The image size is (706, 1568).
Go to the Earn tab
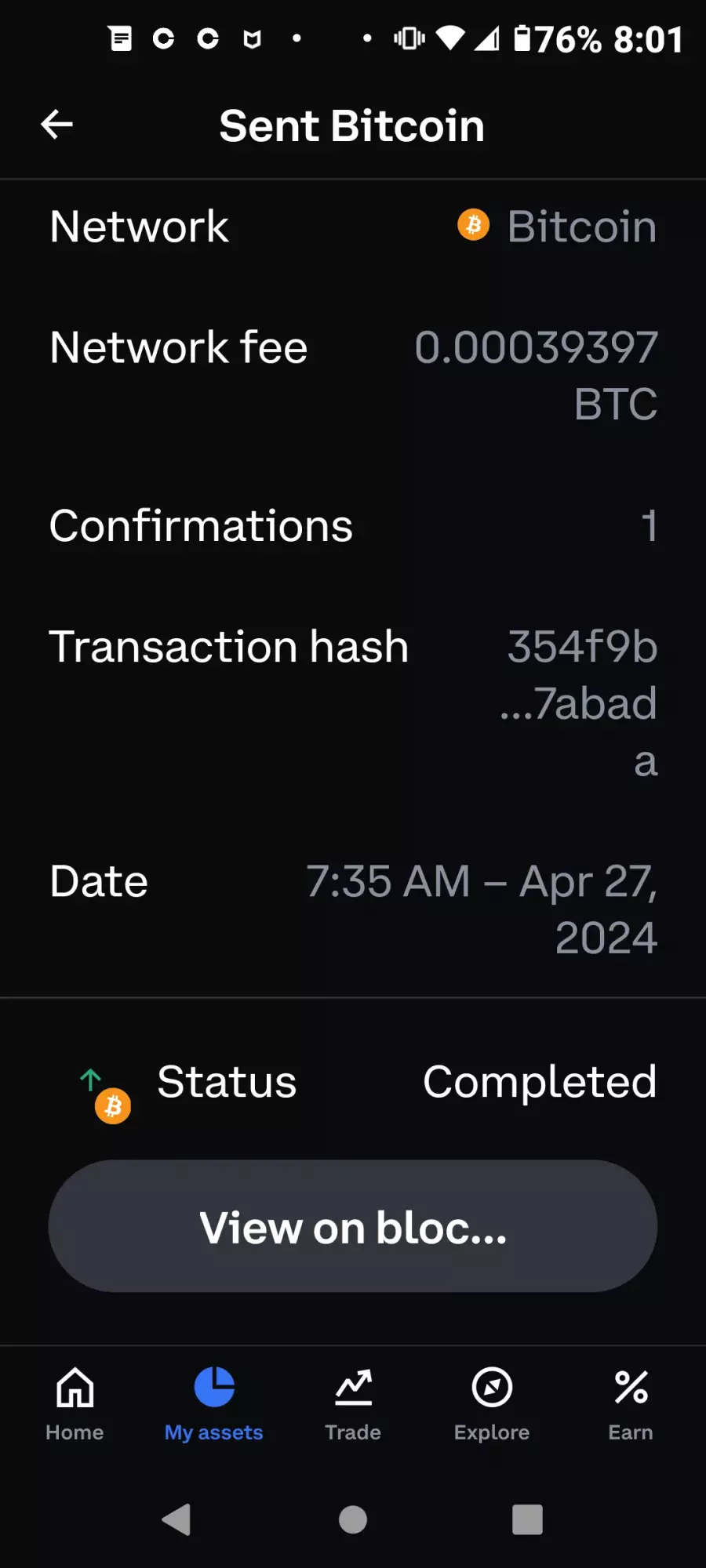click(x=631, y=1405)
